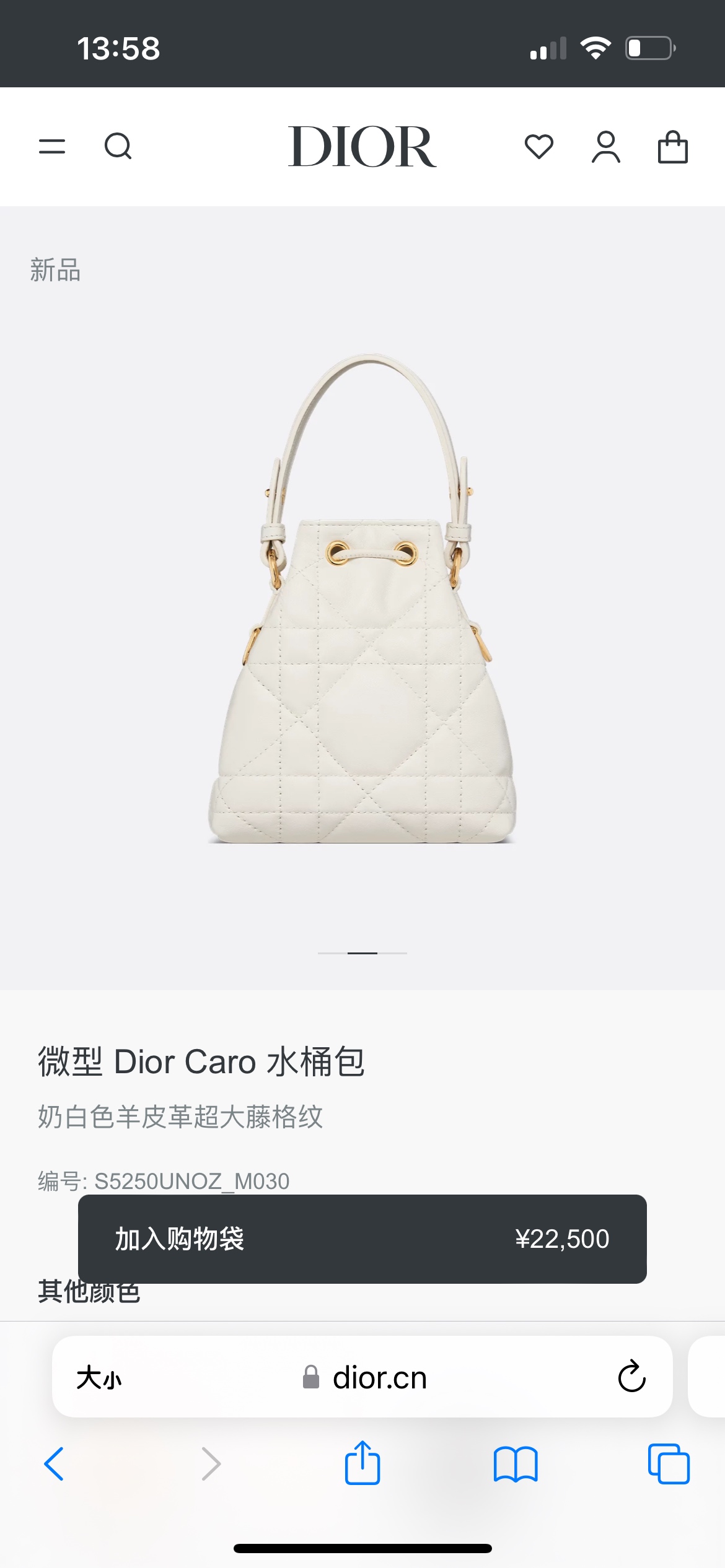Open the 大小 page settings menu

tap(99, 1378)
